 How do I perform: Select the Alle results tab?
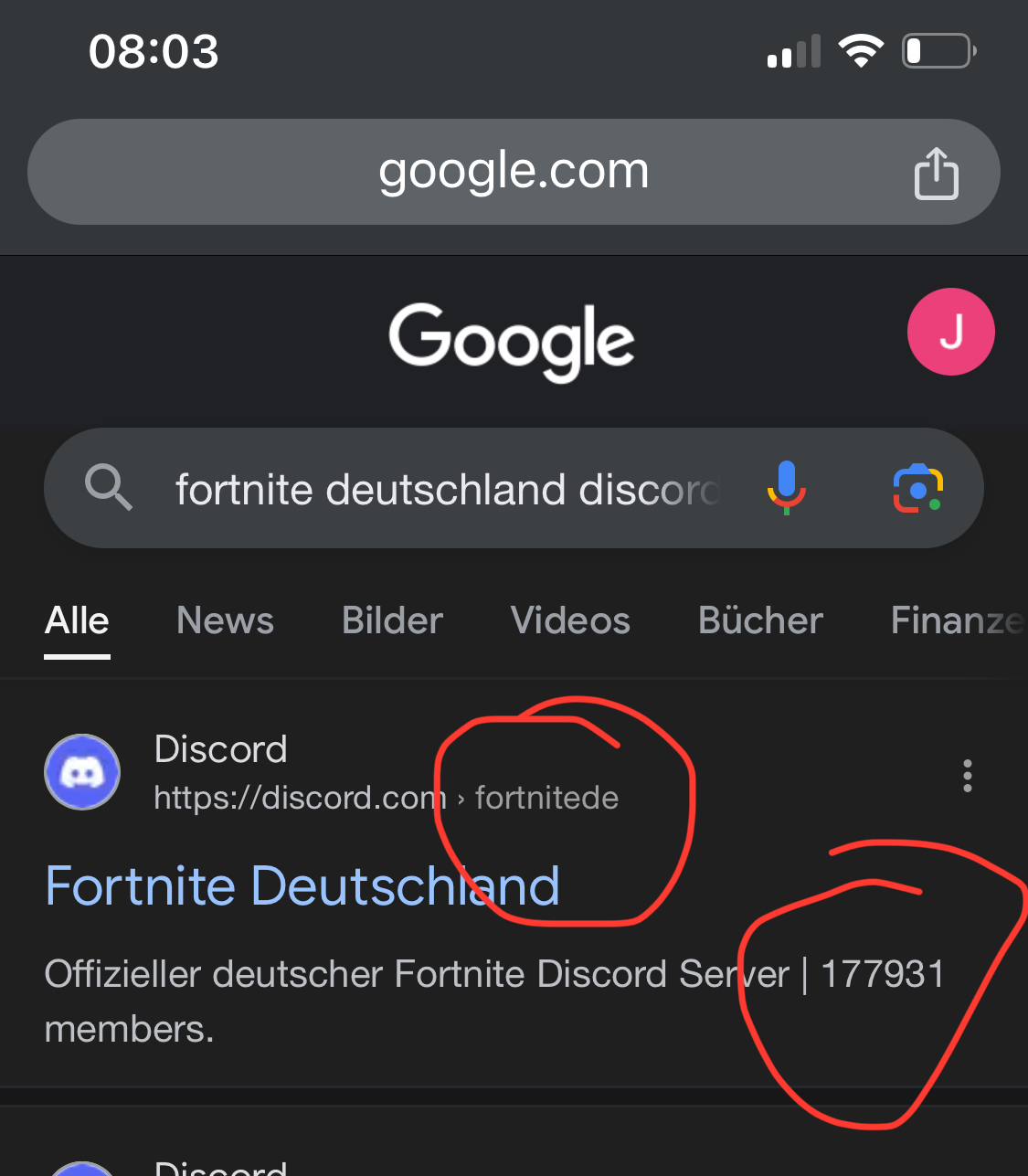click(x=78, y=621)
